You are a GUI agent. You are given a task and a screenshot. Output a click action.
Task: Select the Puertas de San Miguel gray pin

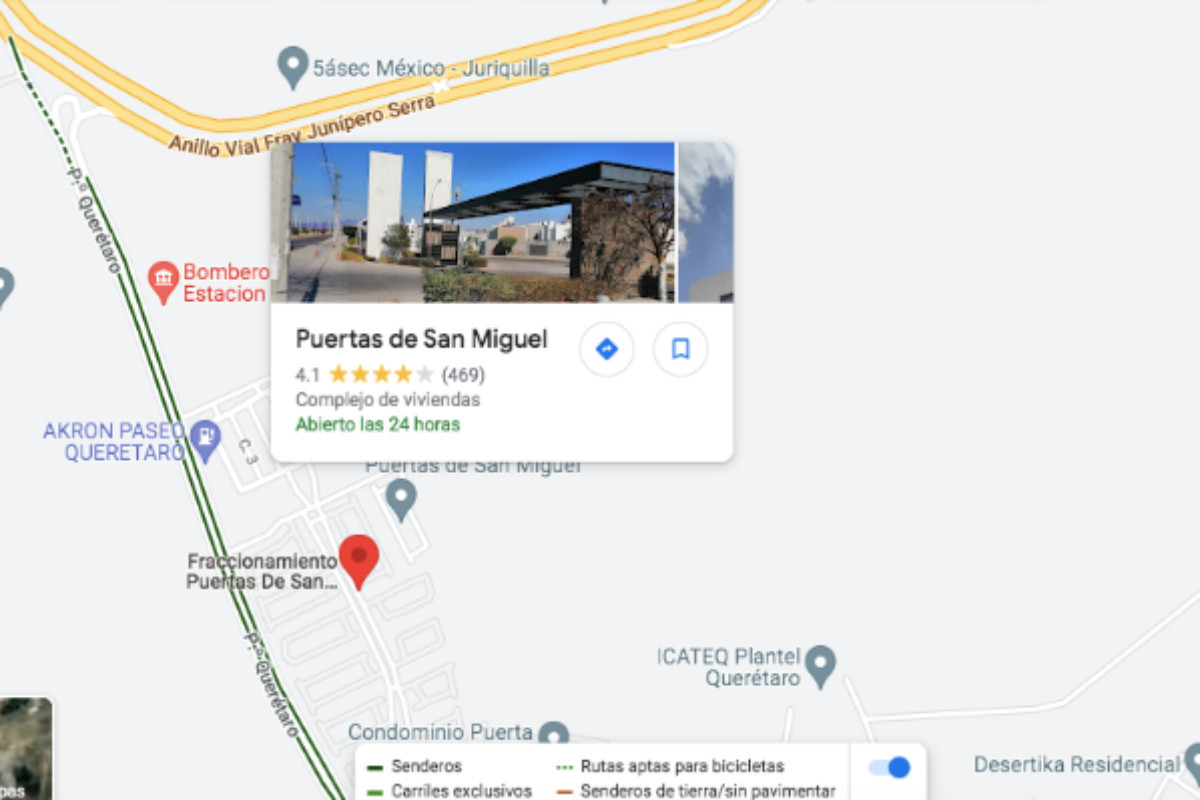tap(401, 497)
